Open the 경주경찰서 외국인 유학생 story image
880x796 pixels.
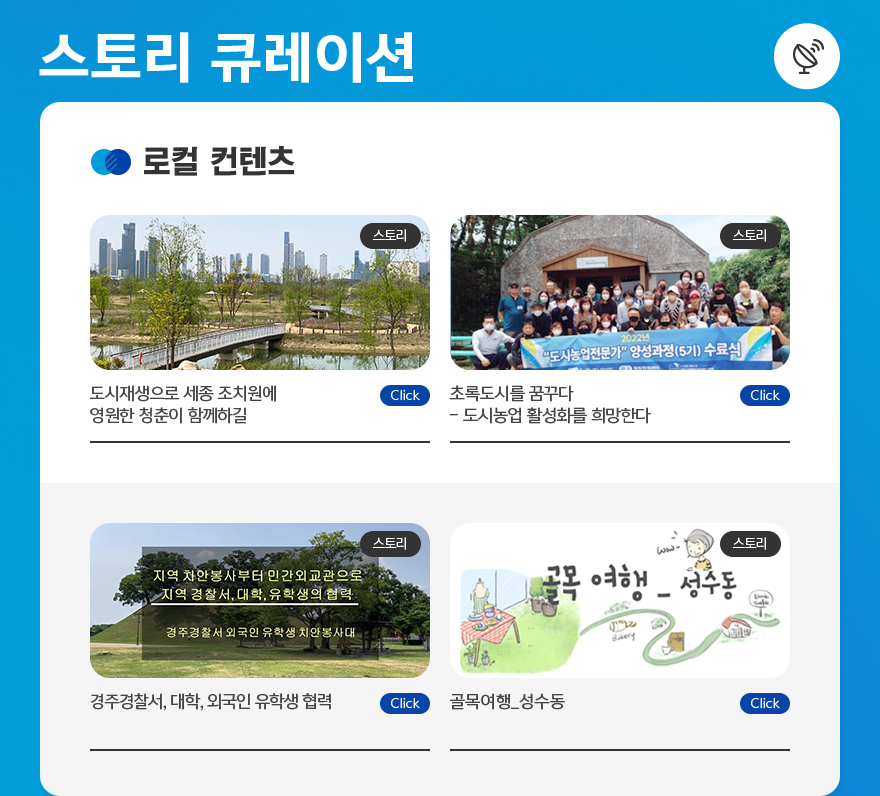pyautogui.click(x=260, y=600)
